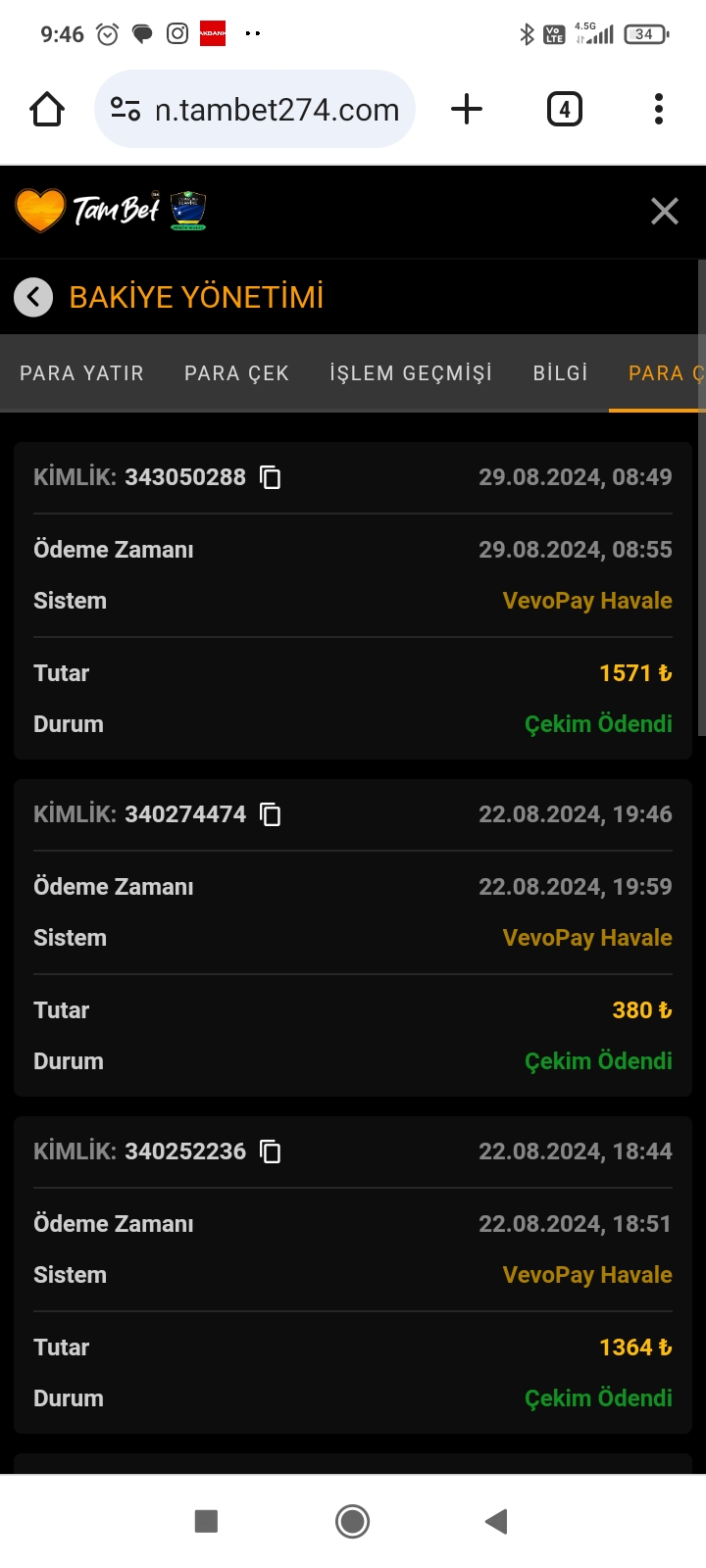Screen dimensions: 706x1568
Task: Go to the browser home page
Action: 47,109
